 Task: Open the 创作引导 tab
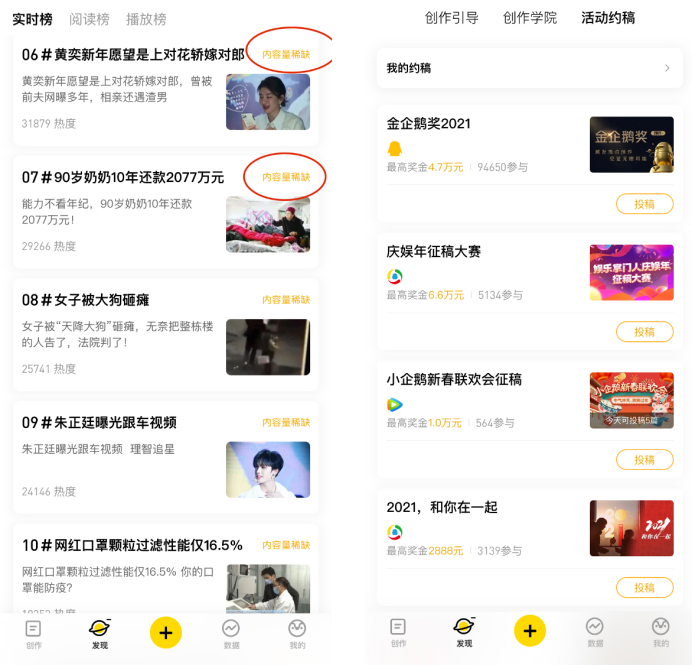click(451, 18)
